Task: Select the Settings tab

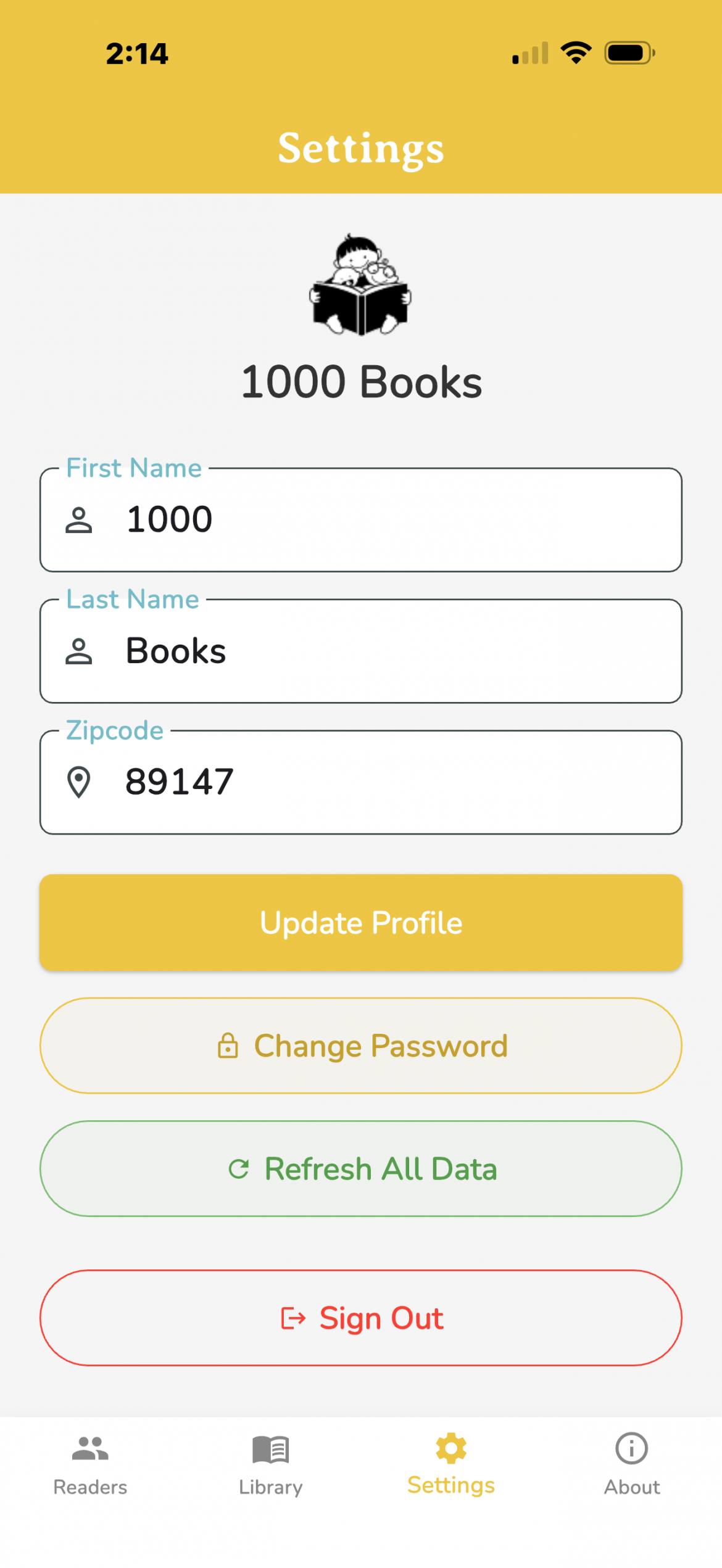Action: (x=451, y=1464)
